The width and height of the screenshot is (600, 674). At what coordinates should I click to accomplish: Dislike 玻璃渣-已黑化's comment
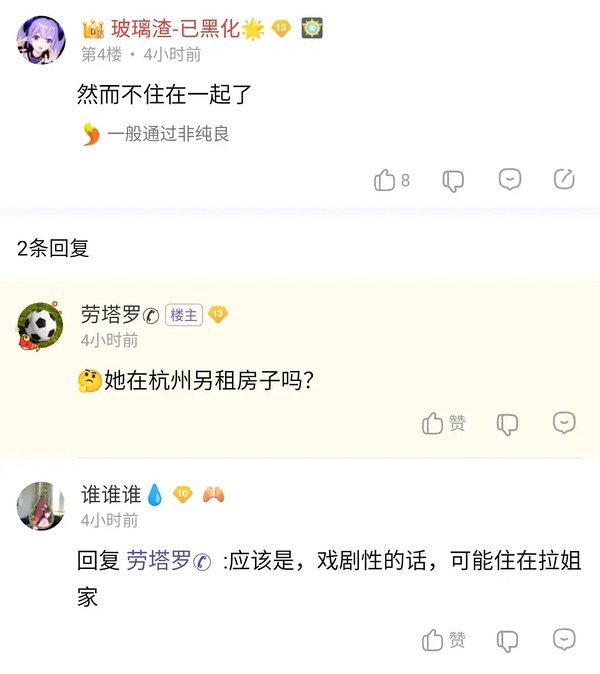(453, 180)
